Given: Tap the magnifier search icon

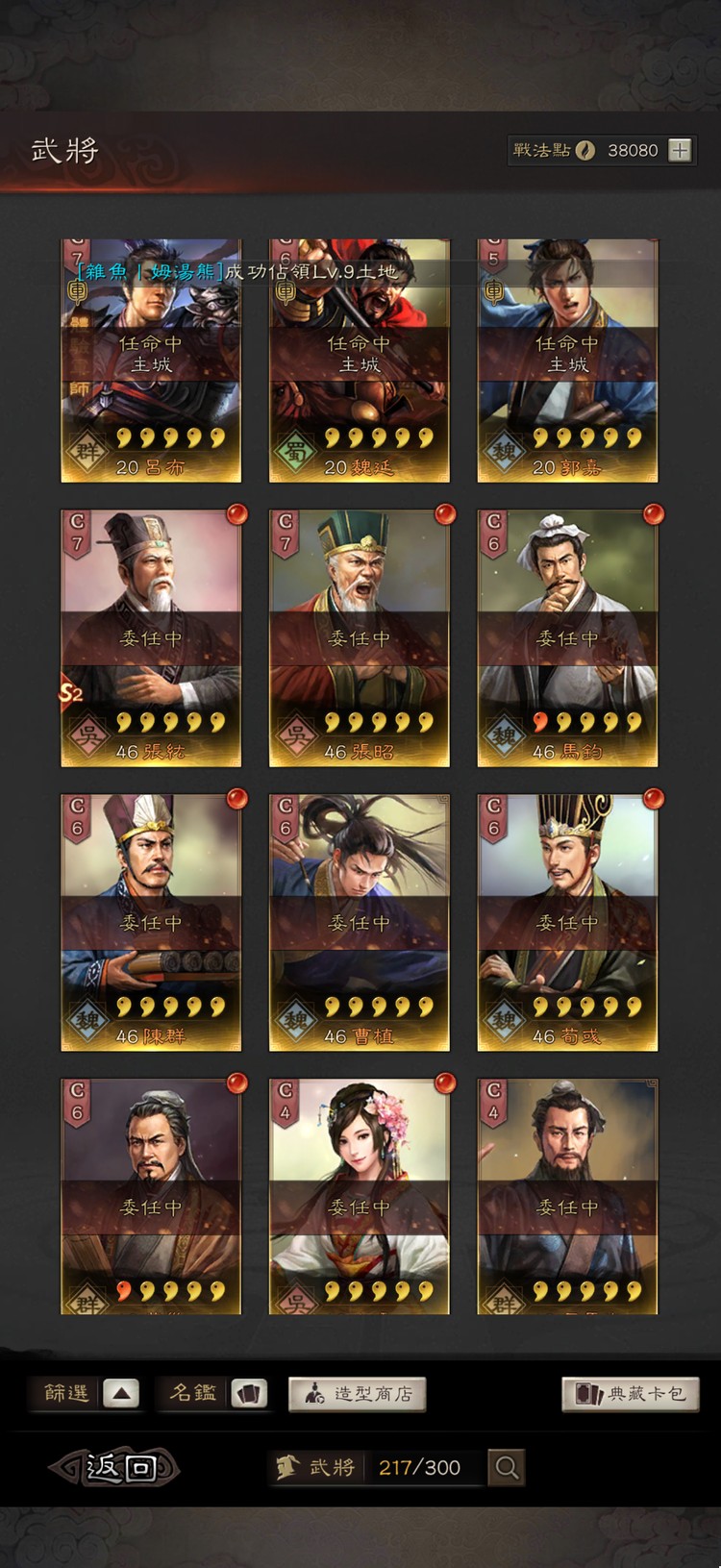Looking at the screenshot, I should [506, 1467].
